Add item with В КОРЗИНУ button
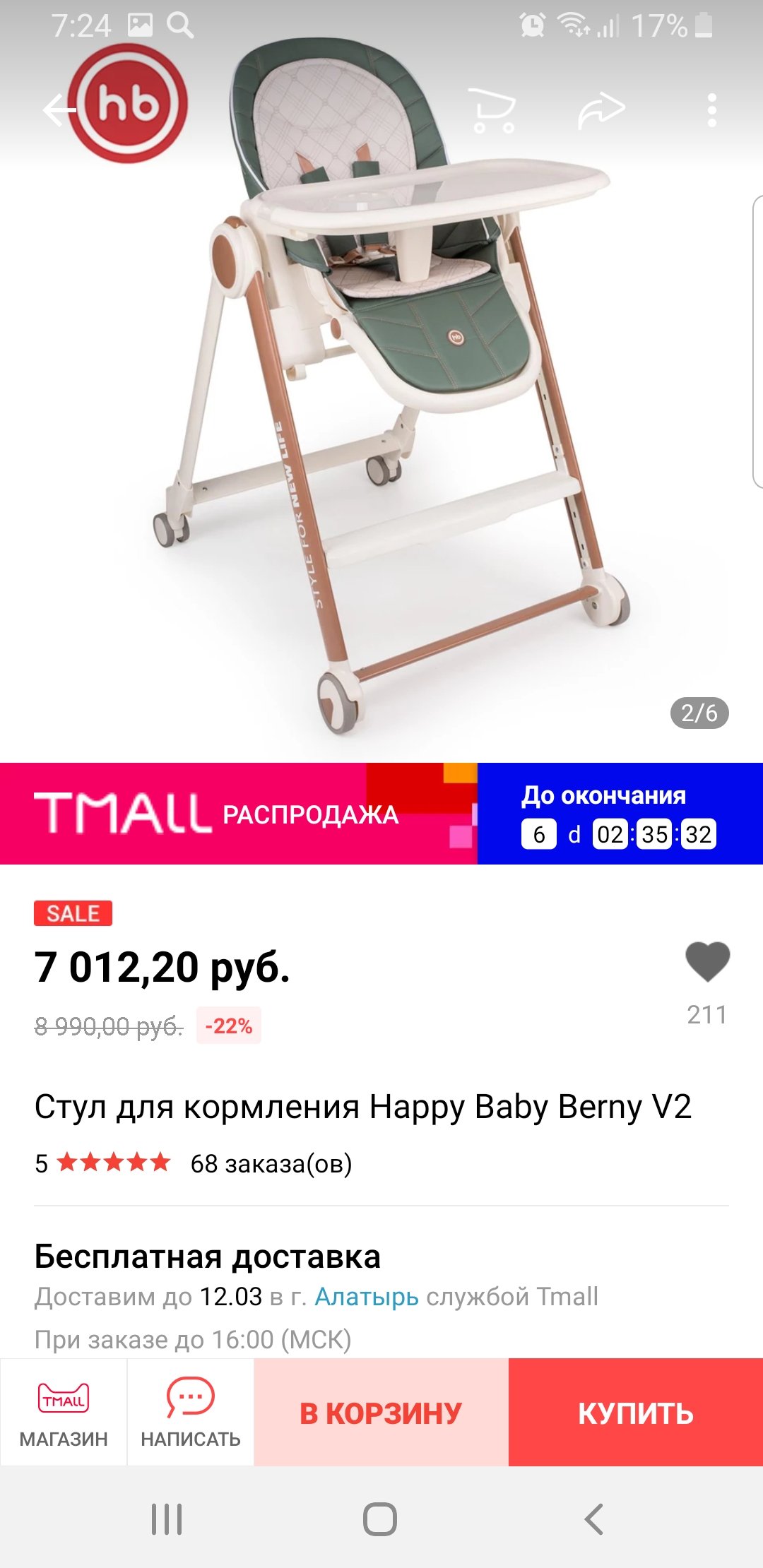Screen dimensions: 763x1568 (x=381, y=1412)
